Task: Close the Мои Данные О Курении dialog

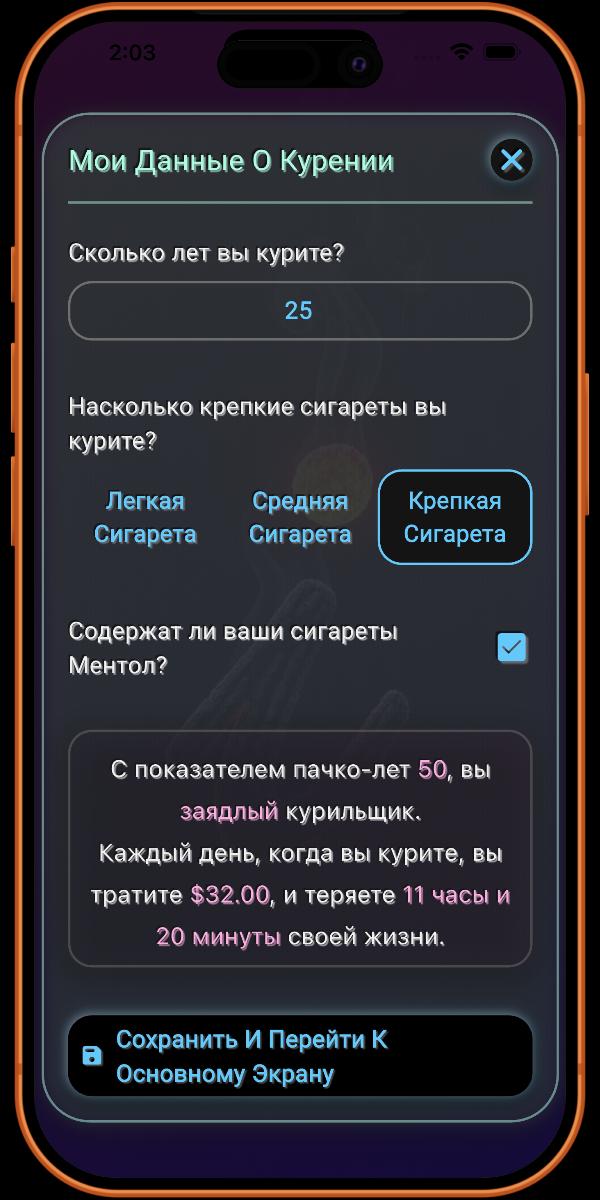Action: (x=511, y=160)
